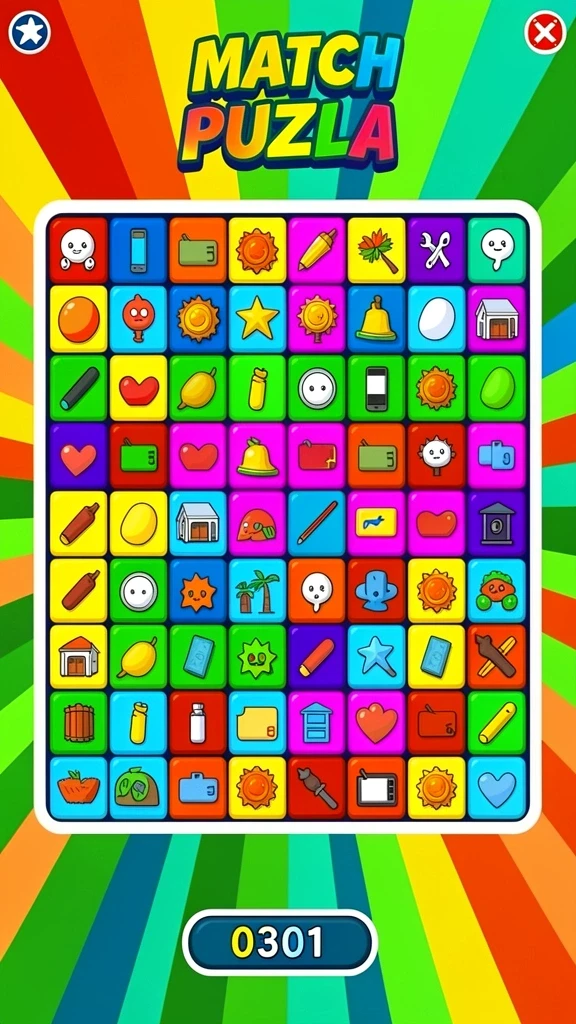Close the game with the red X
Viewport: 576px width, 1024px height.
click(x=545, y=31)
